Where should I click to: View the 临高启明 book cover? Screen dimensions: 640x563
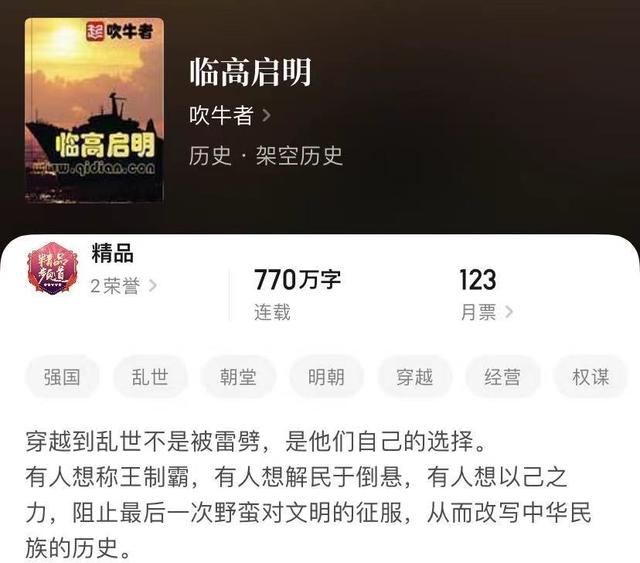[x=94, y=110]
